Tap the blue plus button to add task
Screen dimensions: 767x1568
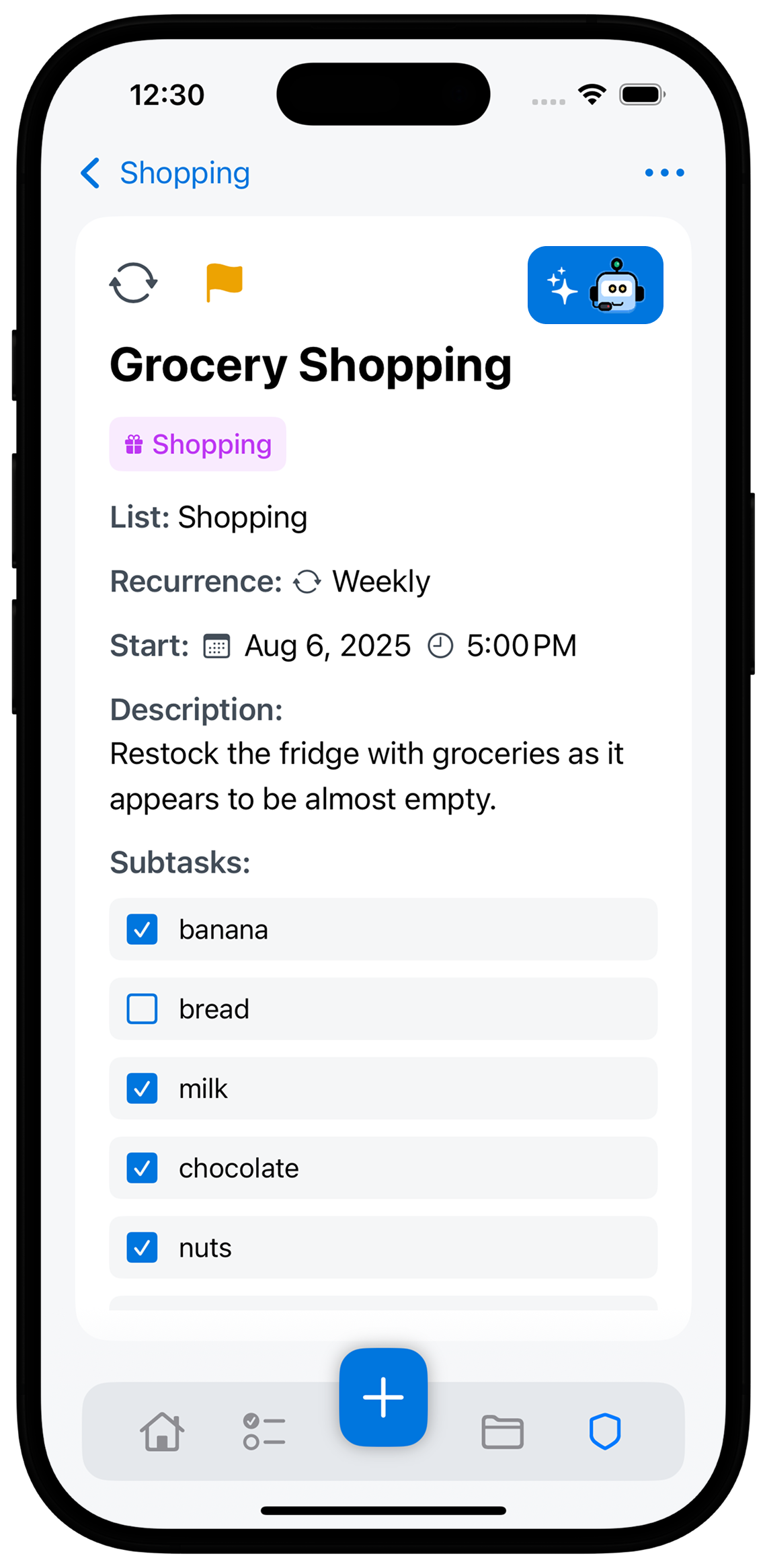coord(383,1397)
